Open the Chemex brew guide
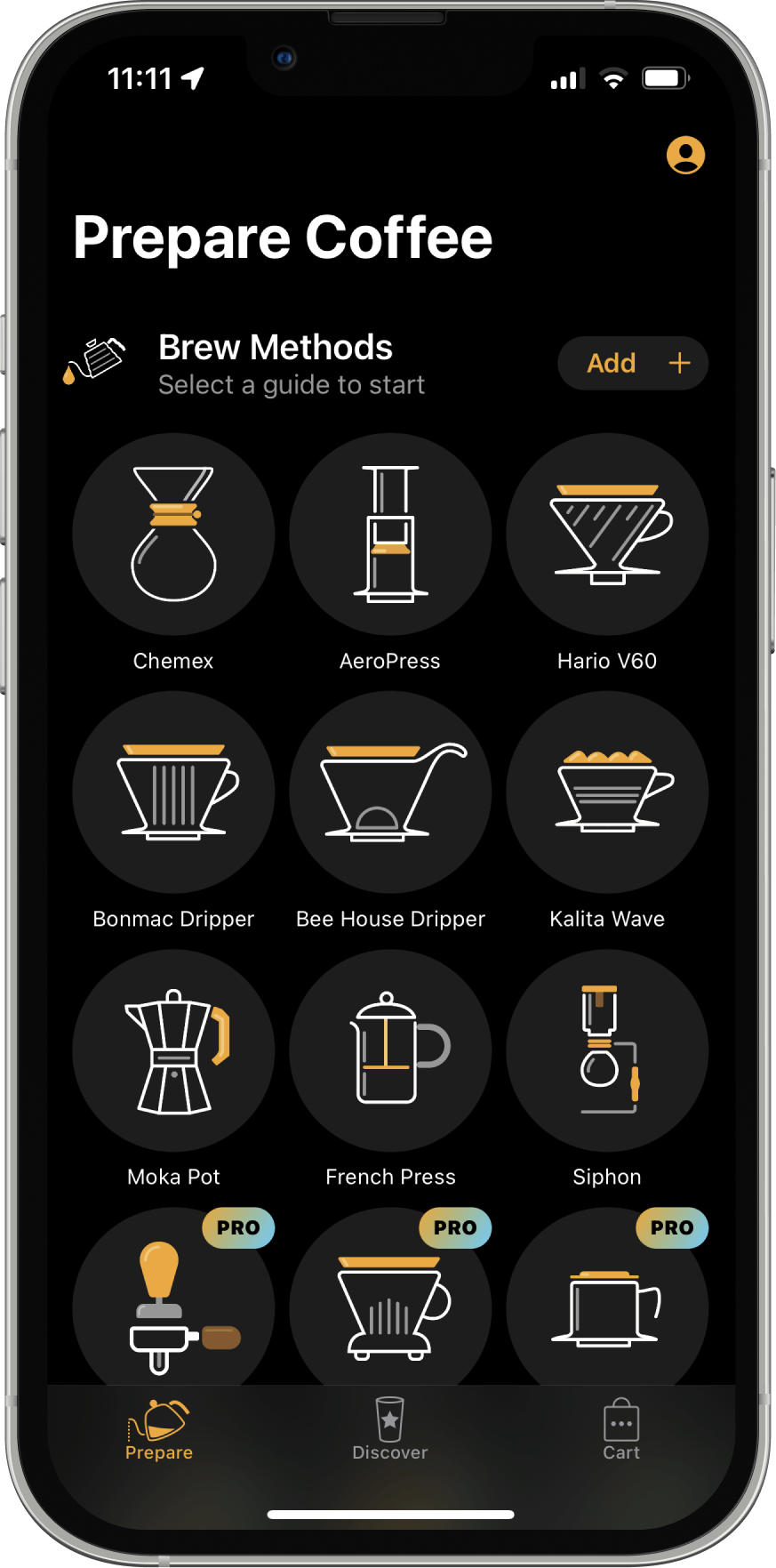The image size is (776, 1568). (173, 535)
